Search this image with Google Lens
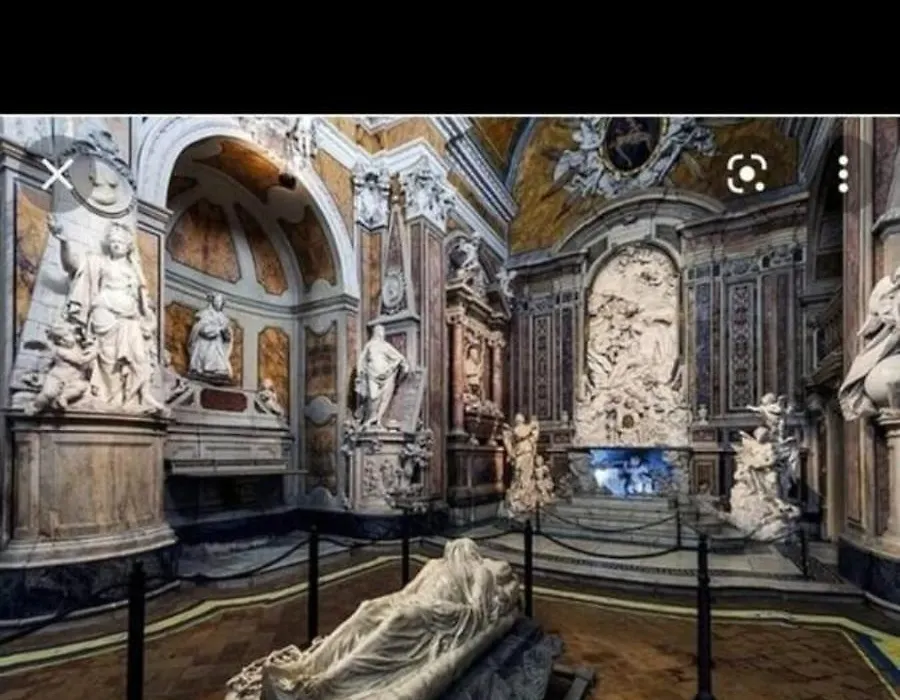Viewport: 900px width, 700px height. [746, 173]
